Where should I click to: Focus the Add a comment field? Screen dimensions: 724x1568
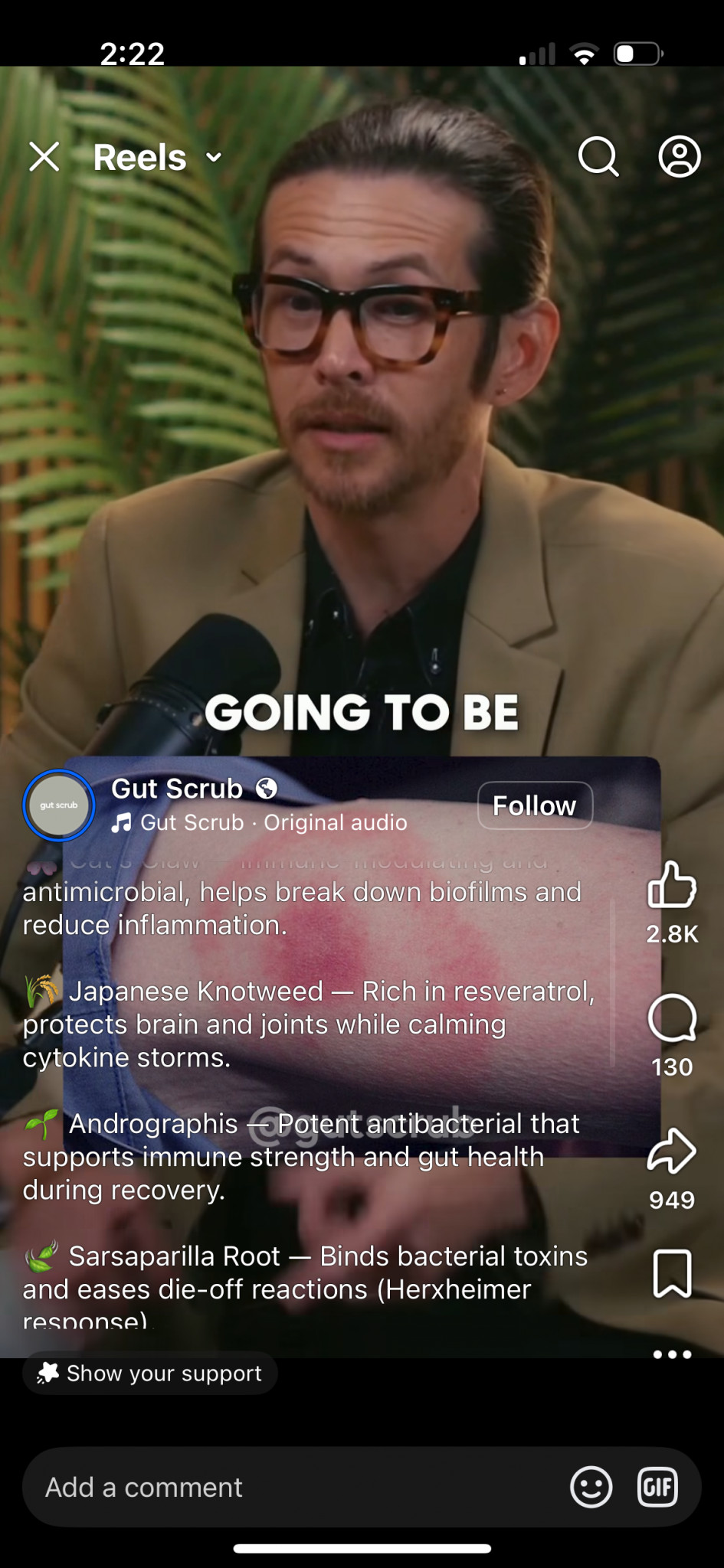point(291,1488)
